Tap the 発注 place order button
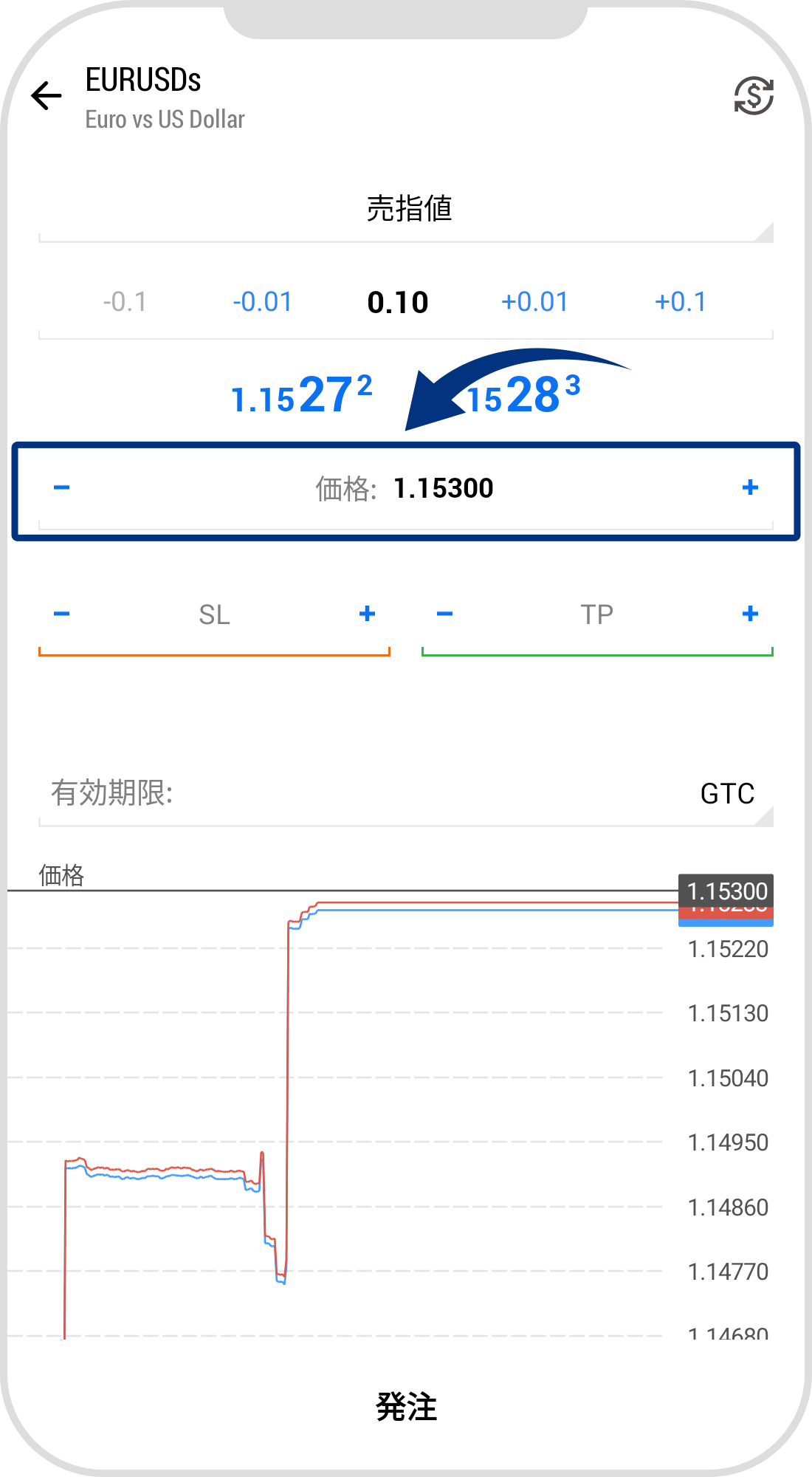The width and height of the screenshot is (812, 1477). click(x=406, y=1408)
